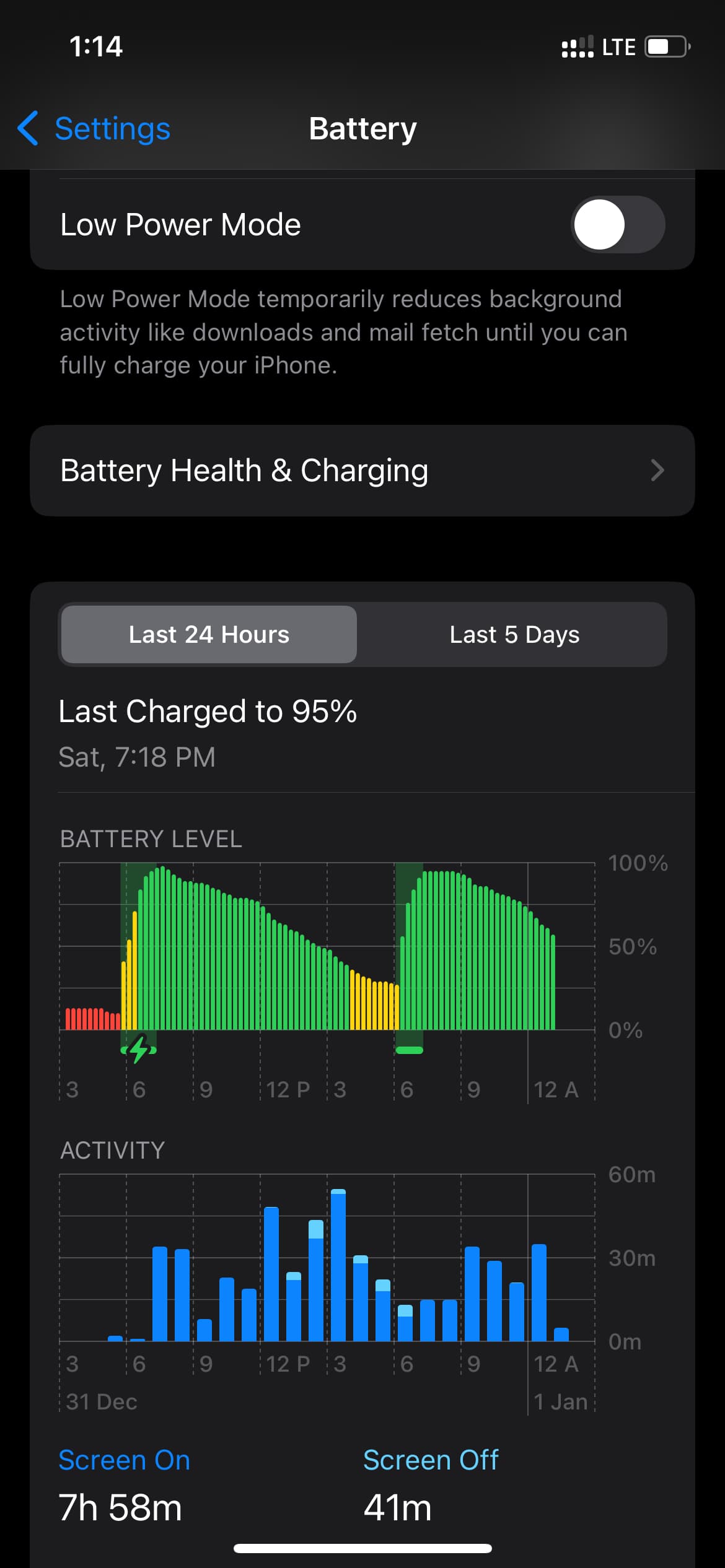Go back to Settings

[94, 128]
